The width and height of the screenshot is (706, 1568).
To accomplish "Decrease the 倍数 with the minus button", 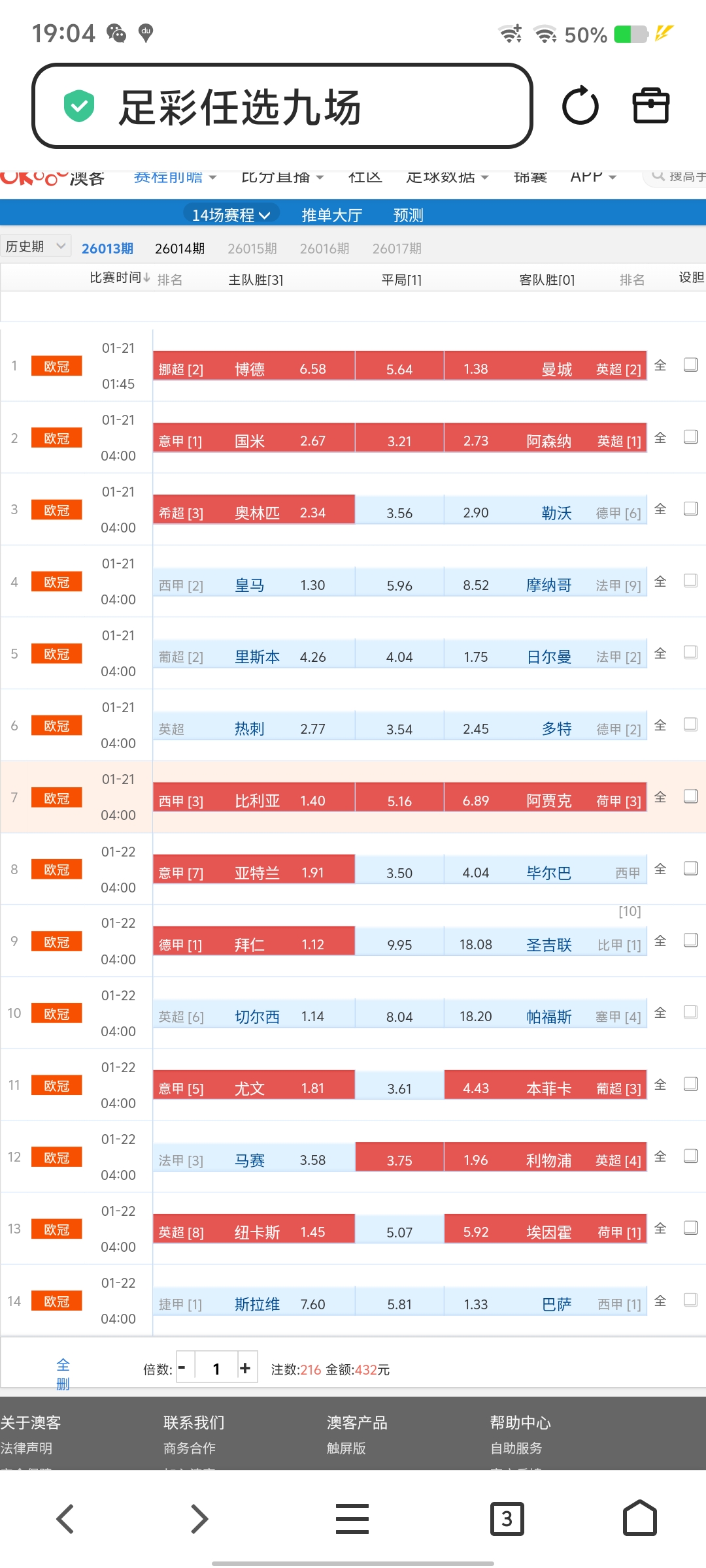I will click(x=183, y=1367).
